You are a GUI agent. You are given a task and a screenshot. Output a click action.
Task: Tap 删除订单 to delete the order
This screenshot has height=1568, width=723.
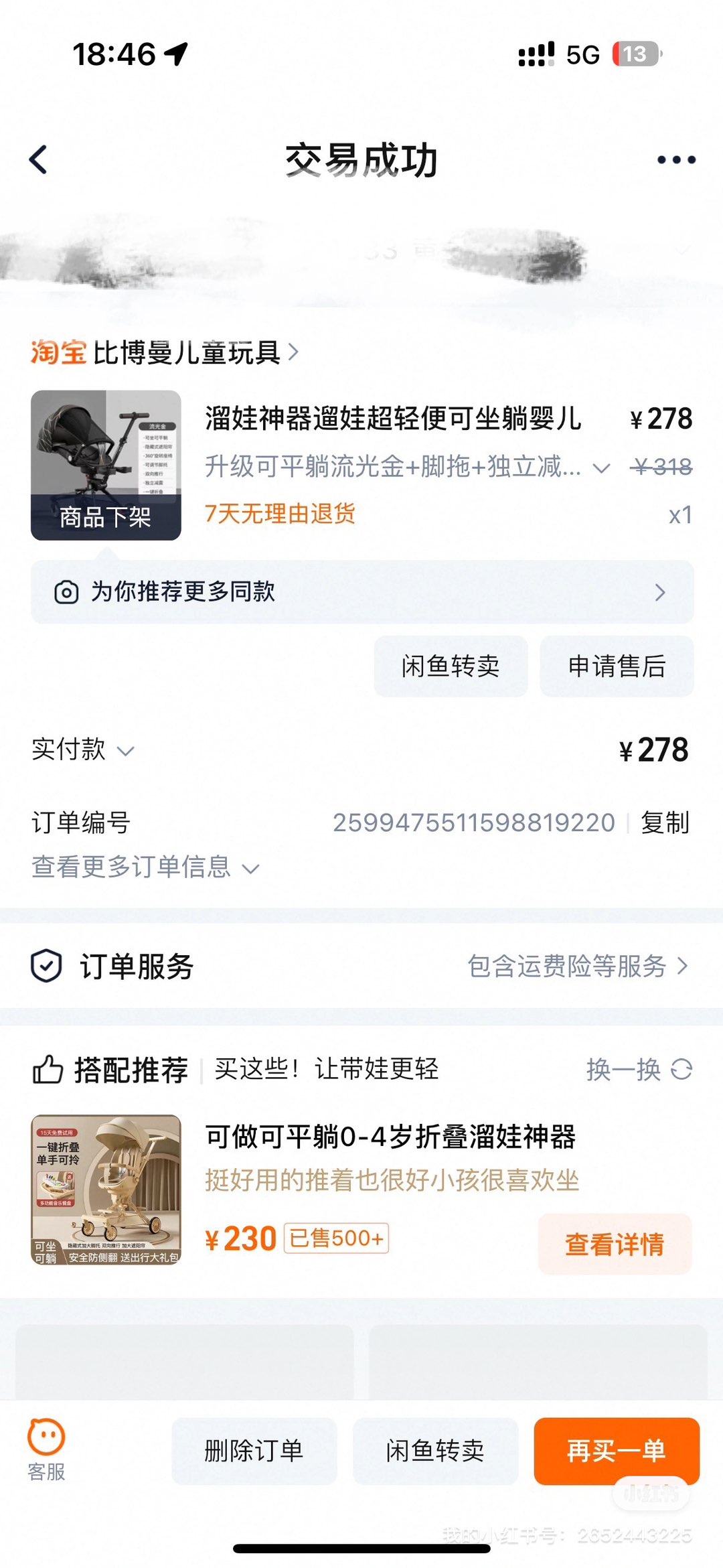(x=254, y=1451)
